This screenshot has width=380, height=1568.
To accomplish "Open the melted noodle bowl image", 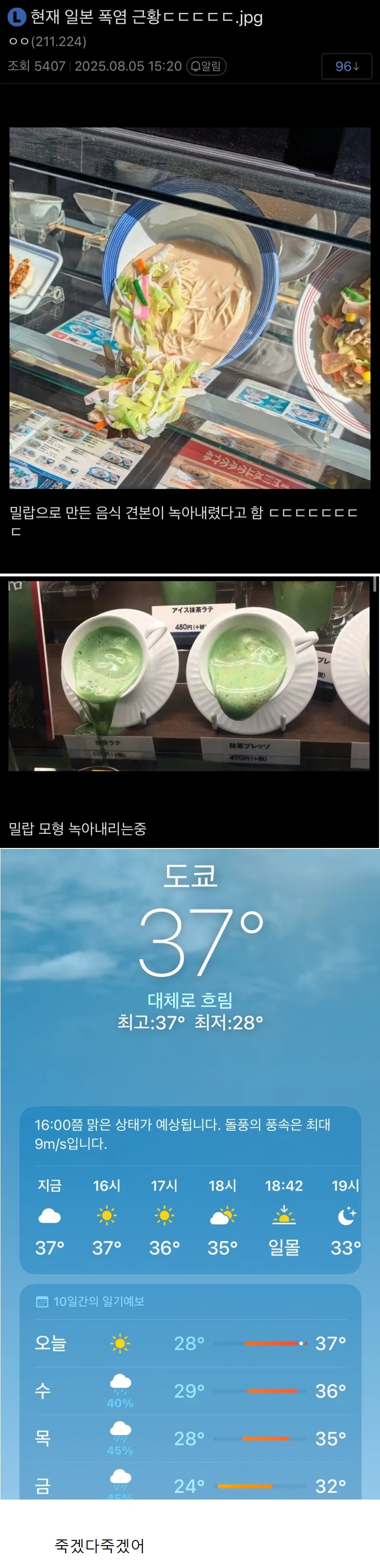I will [190, 308].
